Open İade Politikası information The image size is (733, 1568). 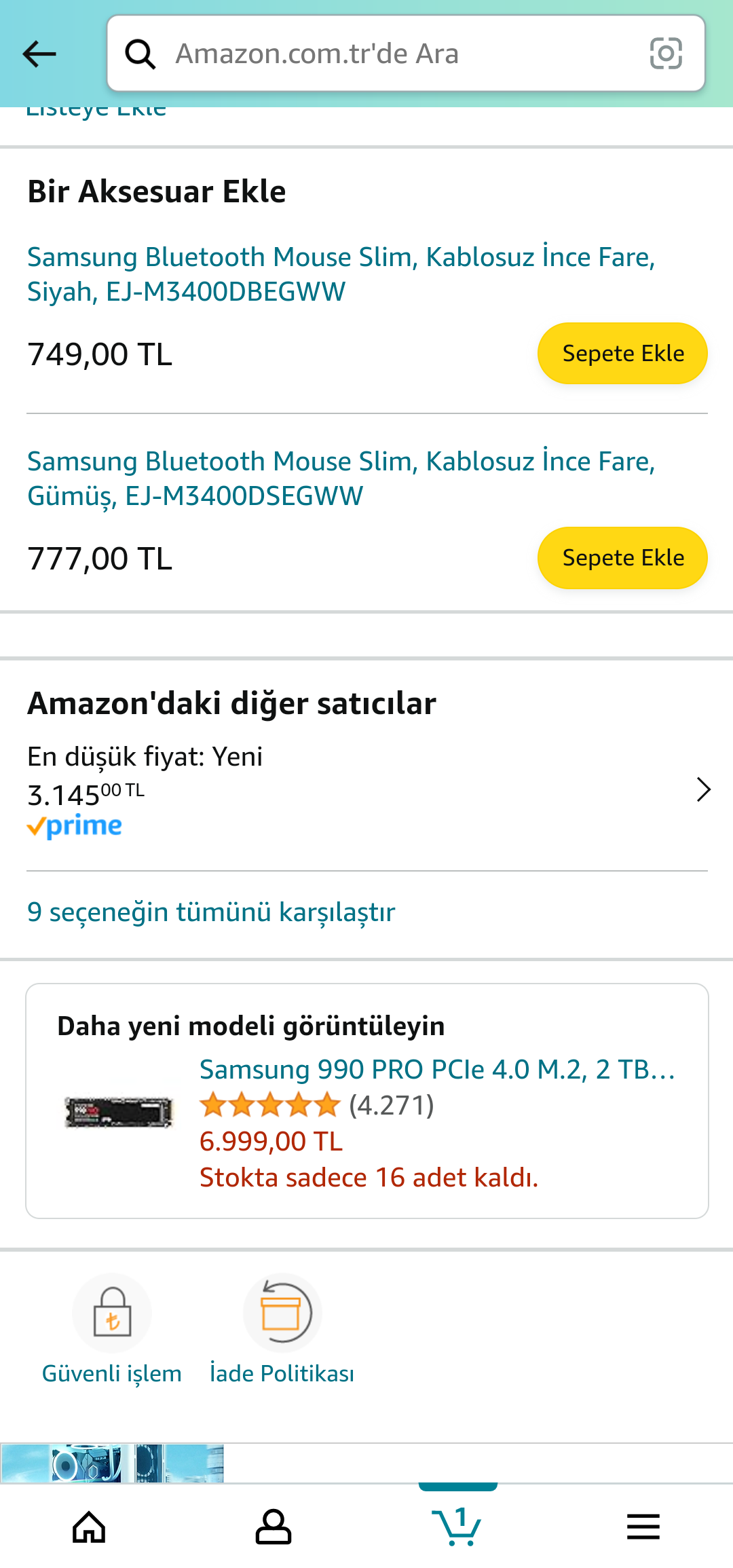[x=282, y=1329]
